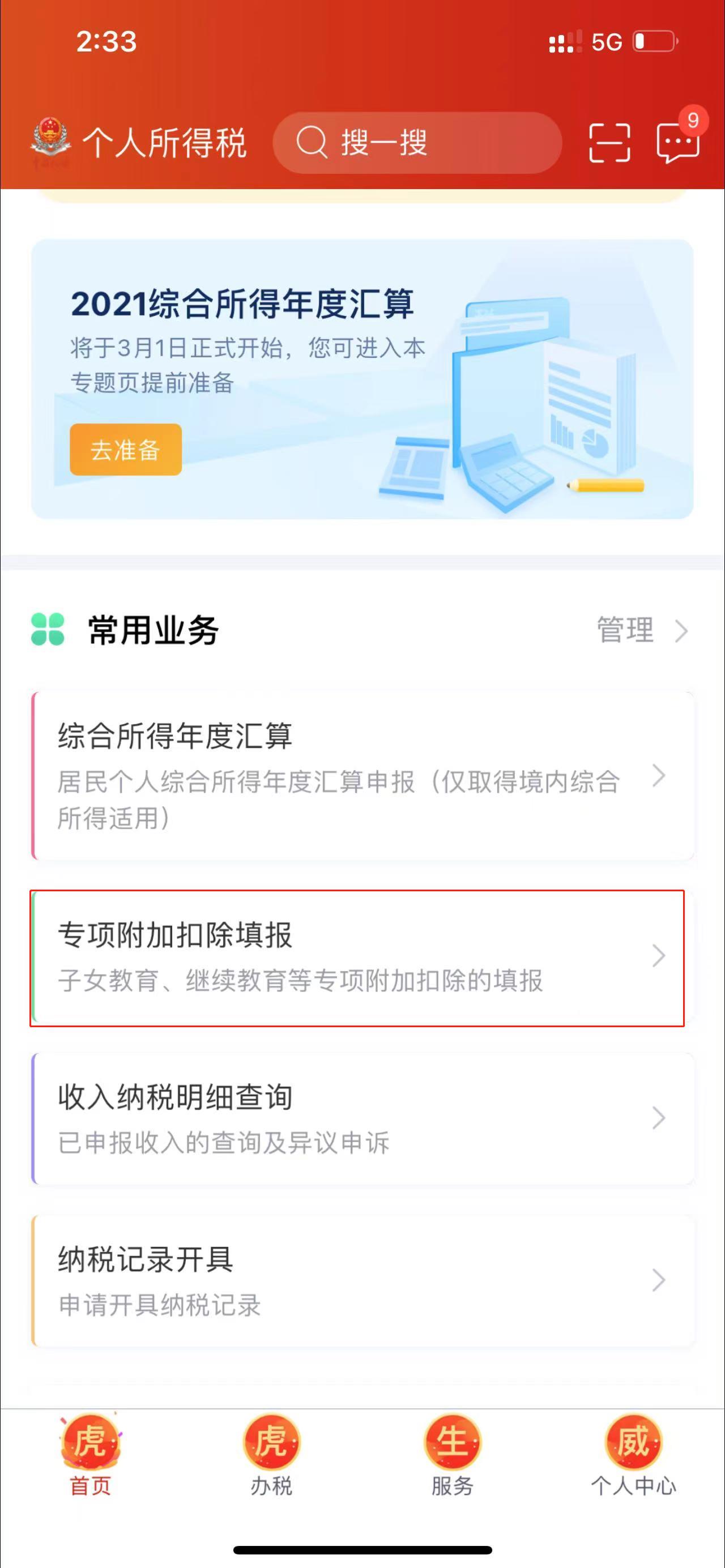Open 管理 for common services
Viewport: 725px width, 1568px height.
[x=641, y=630]
